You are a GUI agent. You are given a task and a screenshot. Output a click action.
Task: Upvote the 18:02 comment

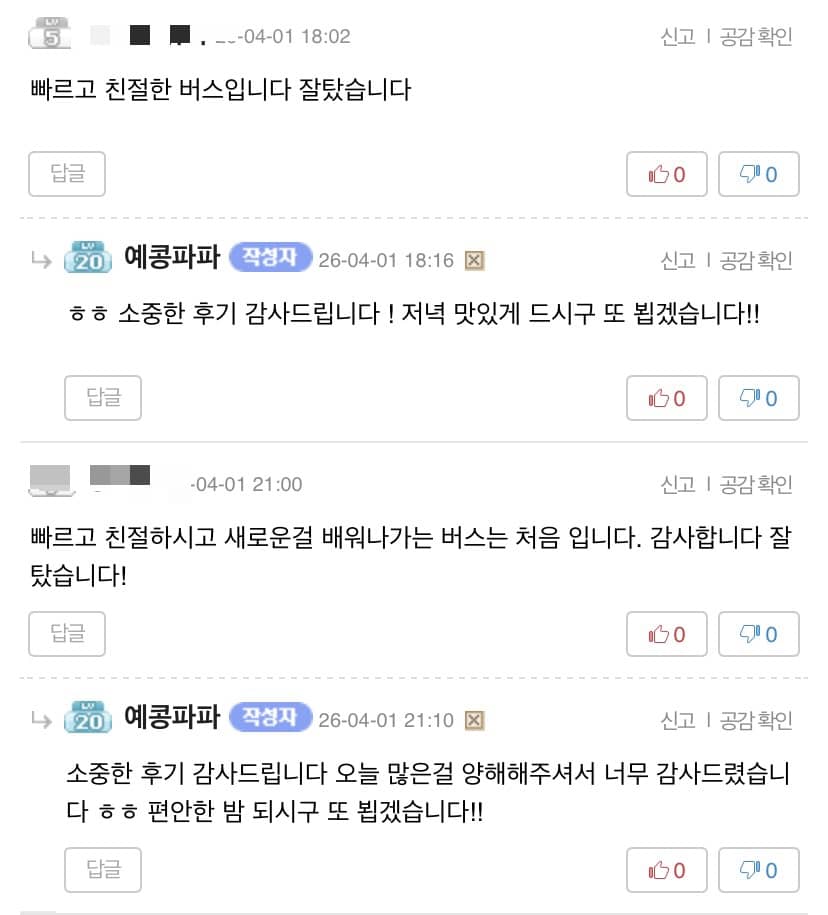coord(666,175)
